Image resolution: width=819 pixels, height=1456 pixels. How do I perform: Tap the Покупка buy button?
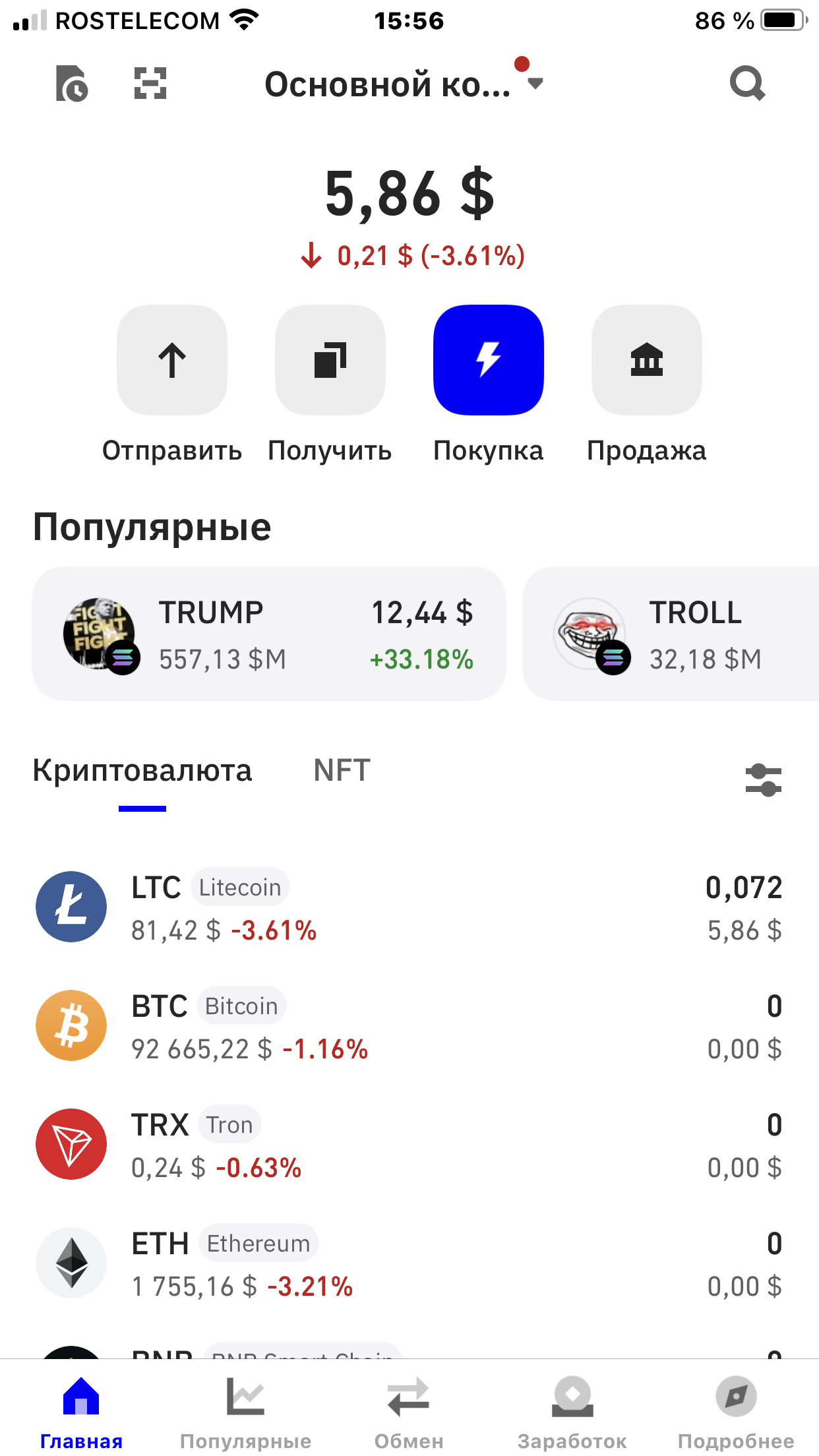[x=489, y=360]
